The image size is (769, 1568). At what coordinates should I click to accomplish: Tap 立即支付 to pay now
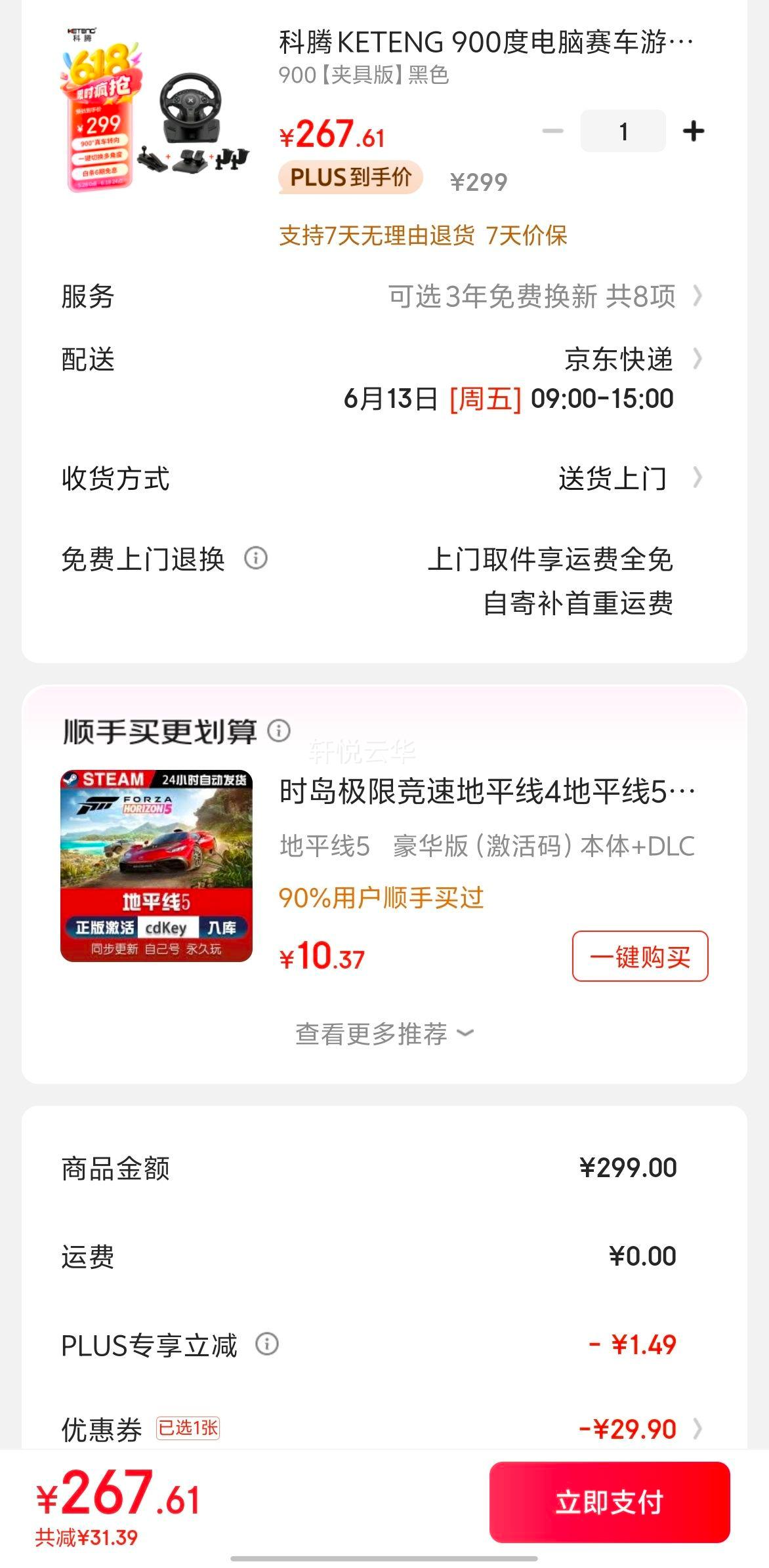(609, 1502)
